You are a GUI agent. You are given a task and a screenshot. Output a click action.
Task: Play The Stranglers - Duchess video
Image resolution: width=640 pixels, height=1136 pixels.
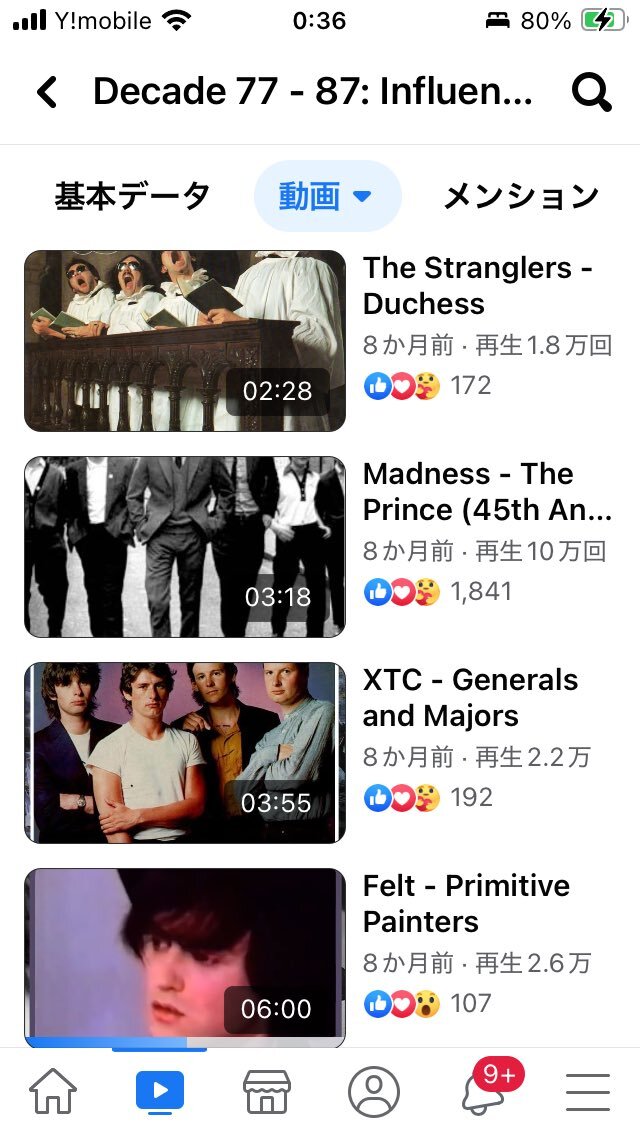pos(185,341)
